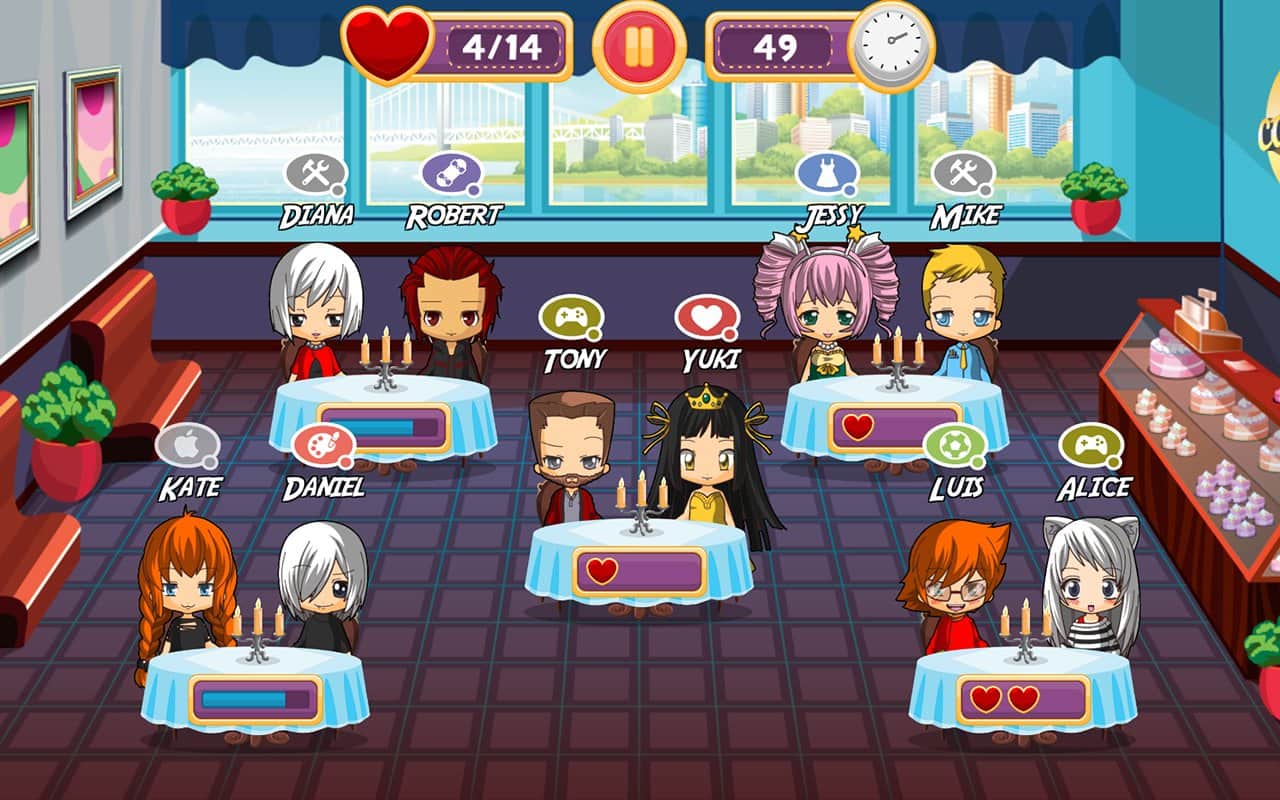The image size is (1280, 800).
Task: Select Tony at the center table
Action: 571,456
